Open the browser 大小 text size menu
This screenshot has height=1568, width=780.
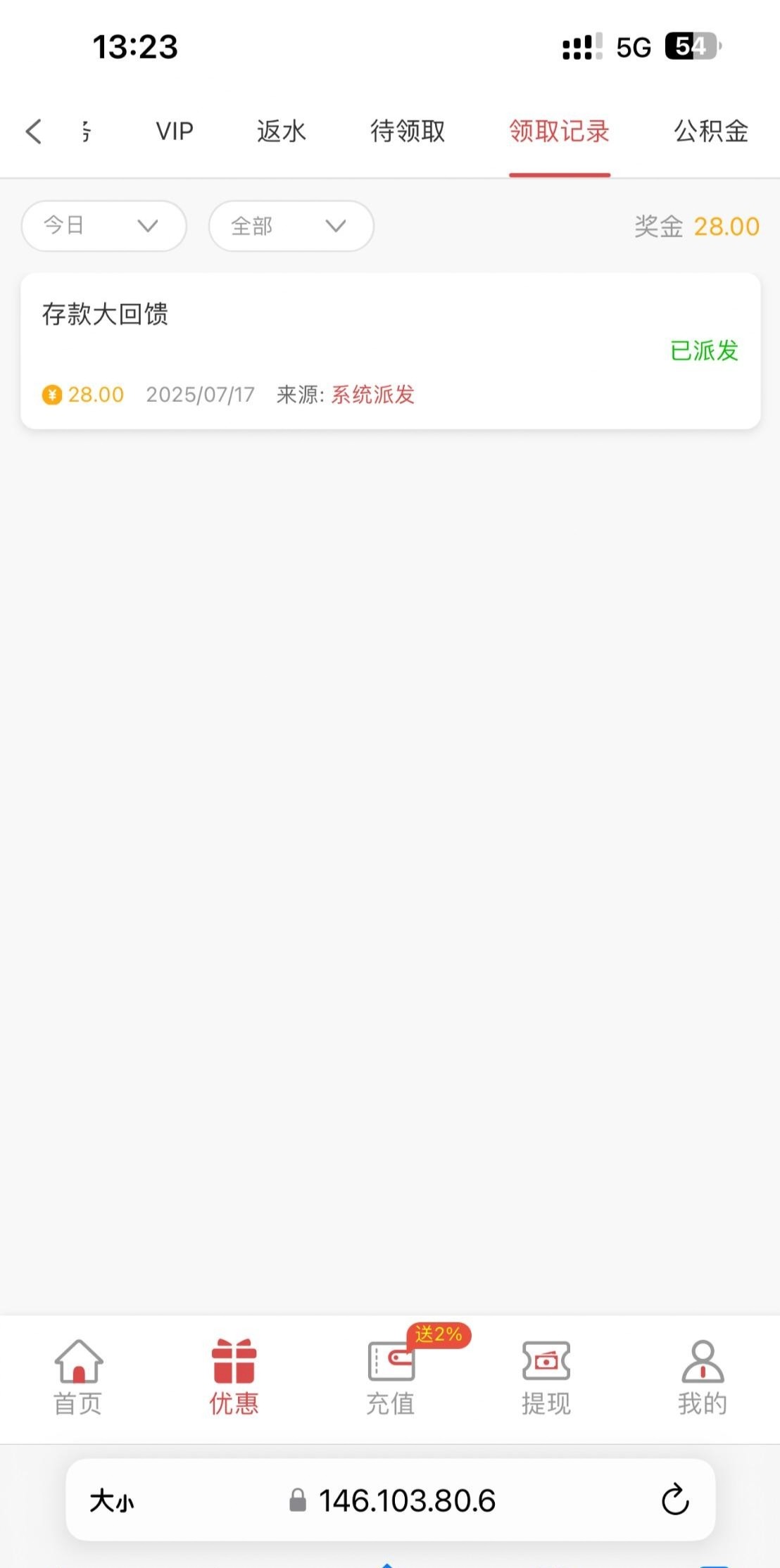[111, 1501]
